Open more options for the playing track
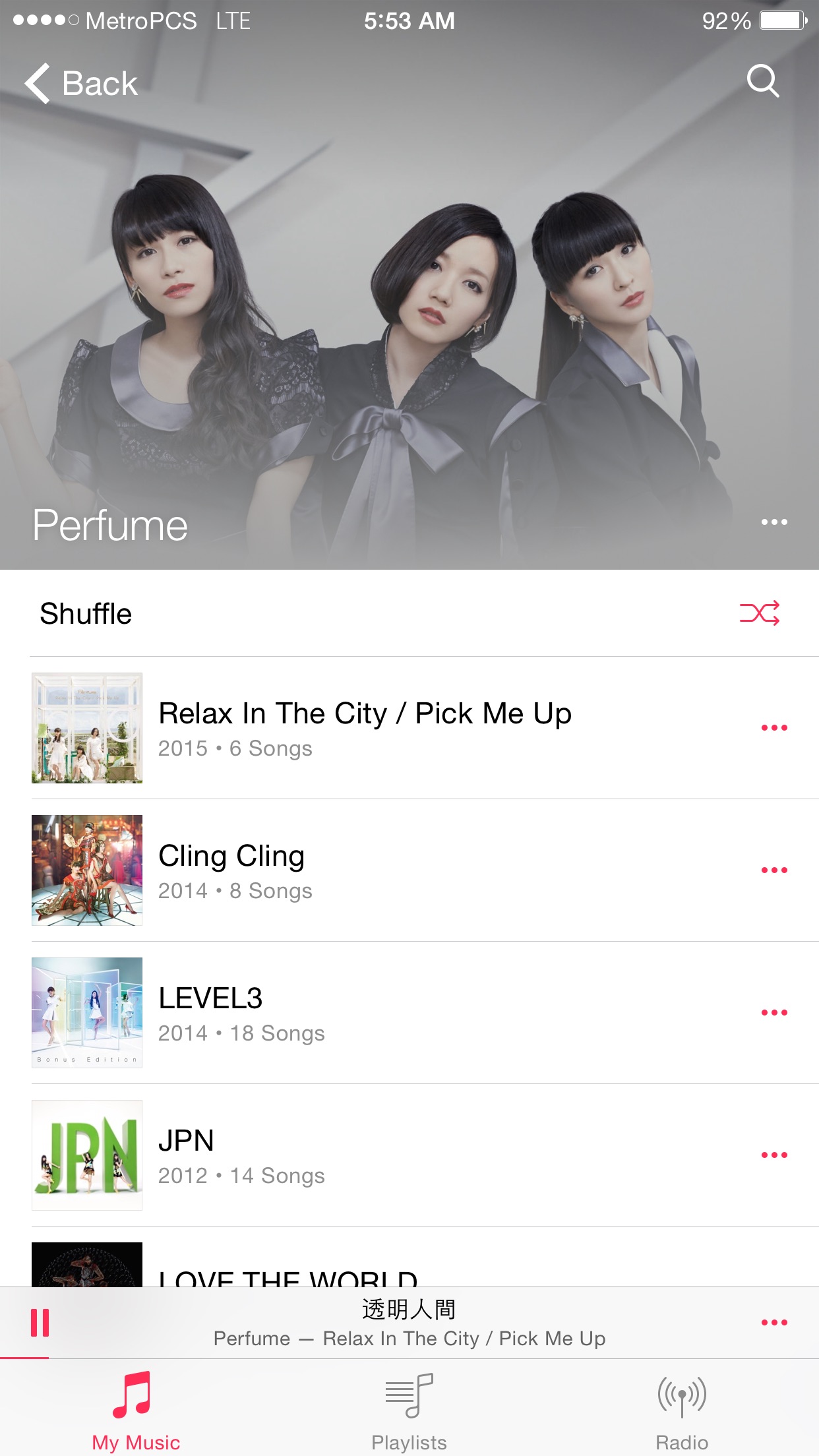 (773, 1323)
